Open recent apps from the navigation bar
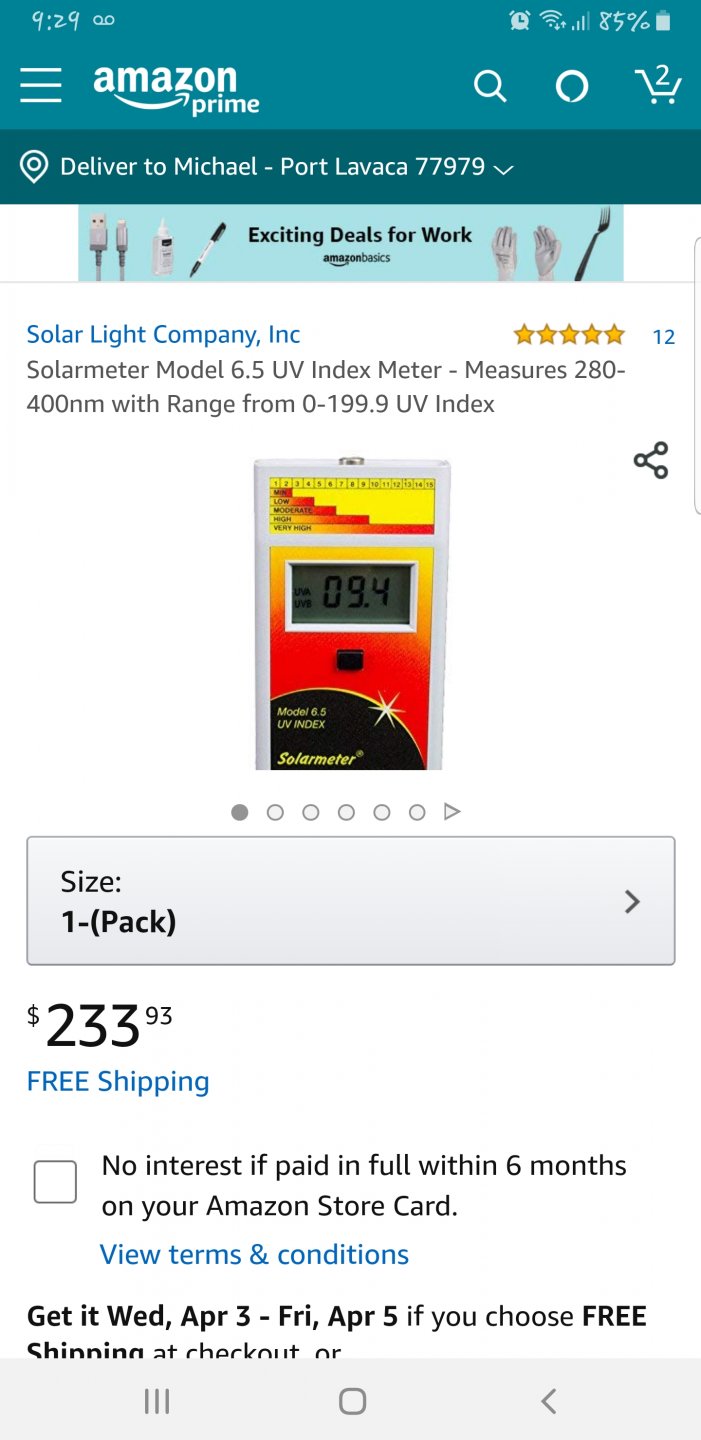The height and width of the screenshot is (1440, 701). click(157, 1401)
